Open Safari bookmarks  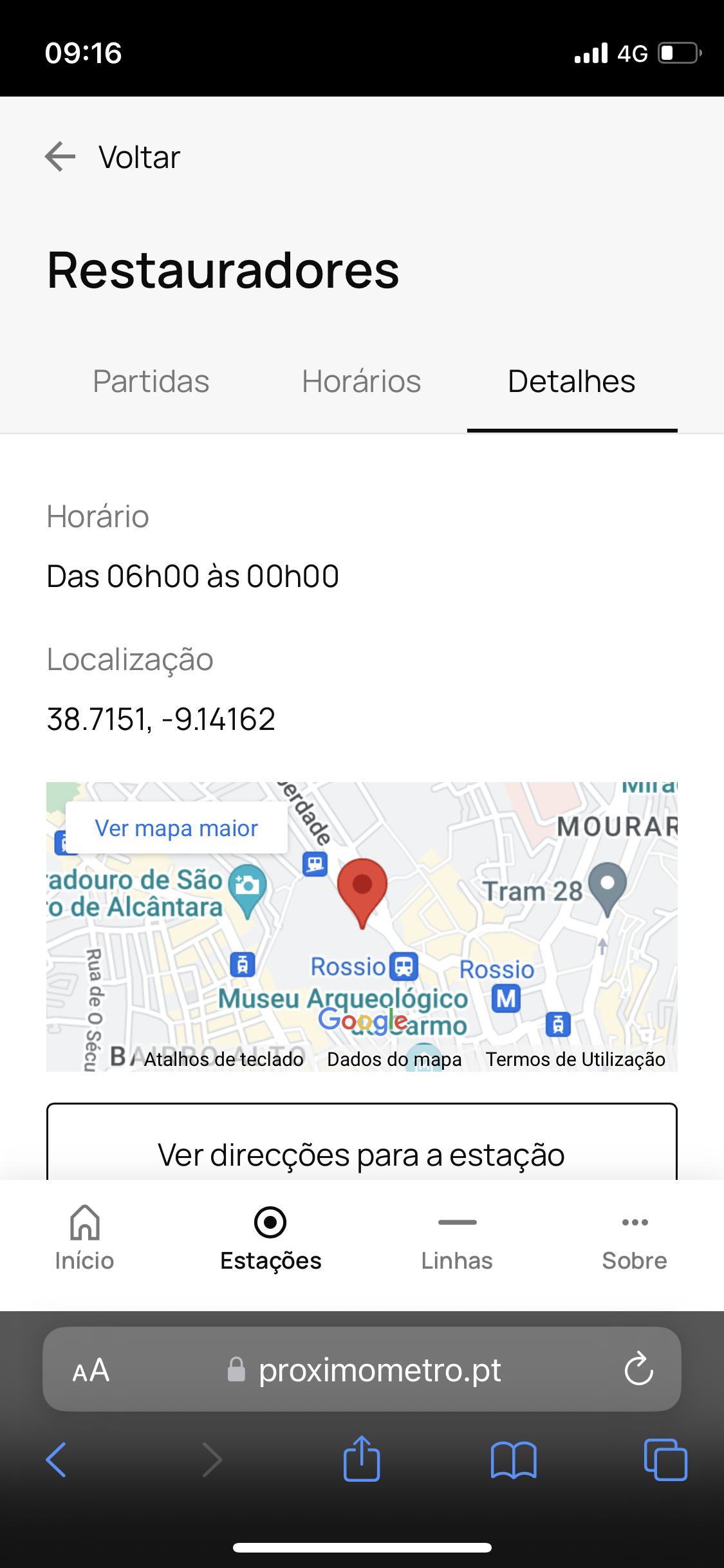514,1460
